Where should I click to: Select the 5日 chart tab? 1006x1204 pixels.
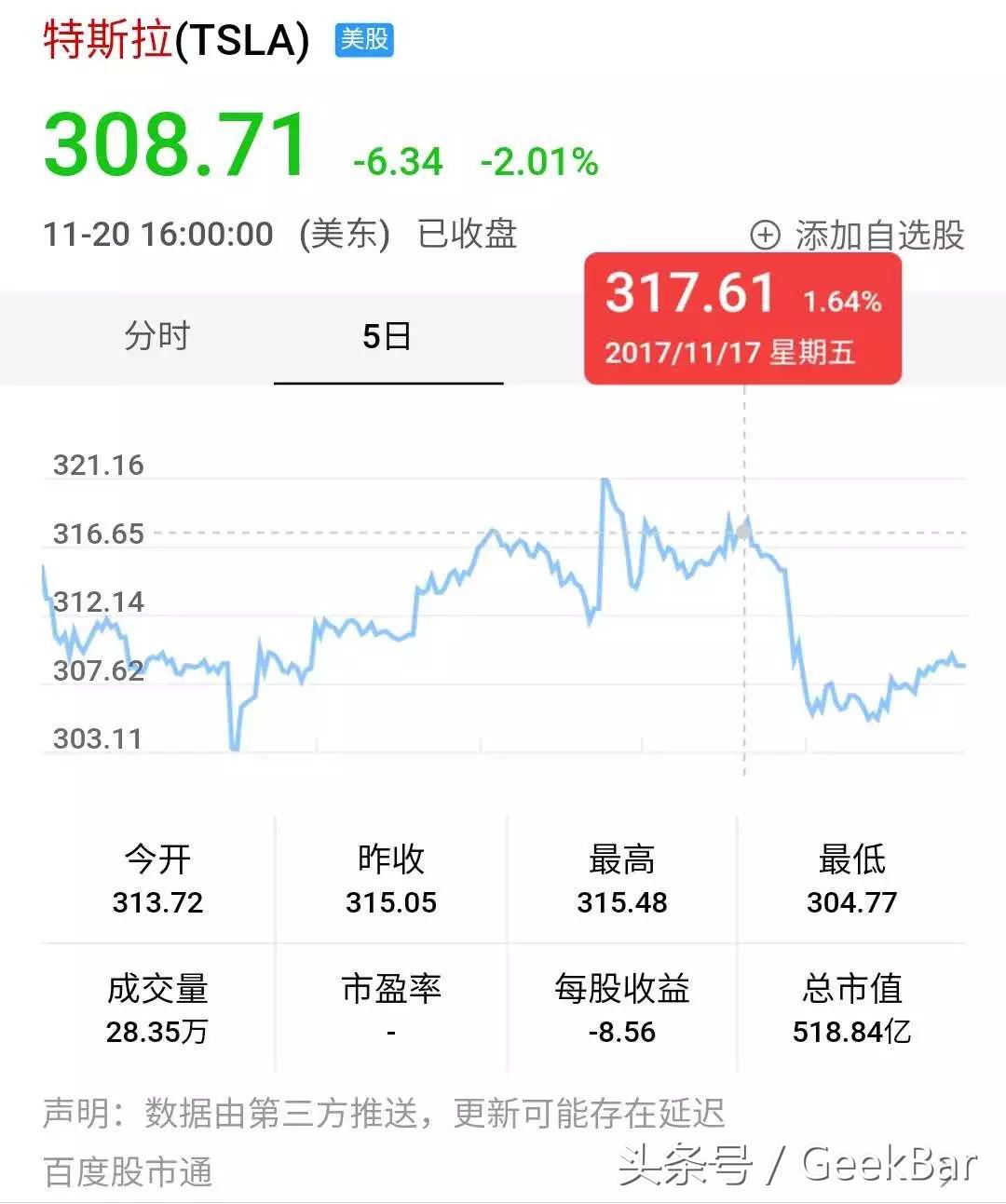(387, 336)
